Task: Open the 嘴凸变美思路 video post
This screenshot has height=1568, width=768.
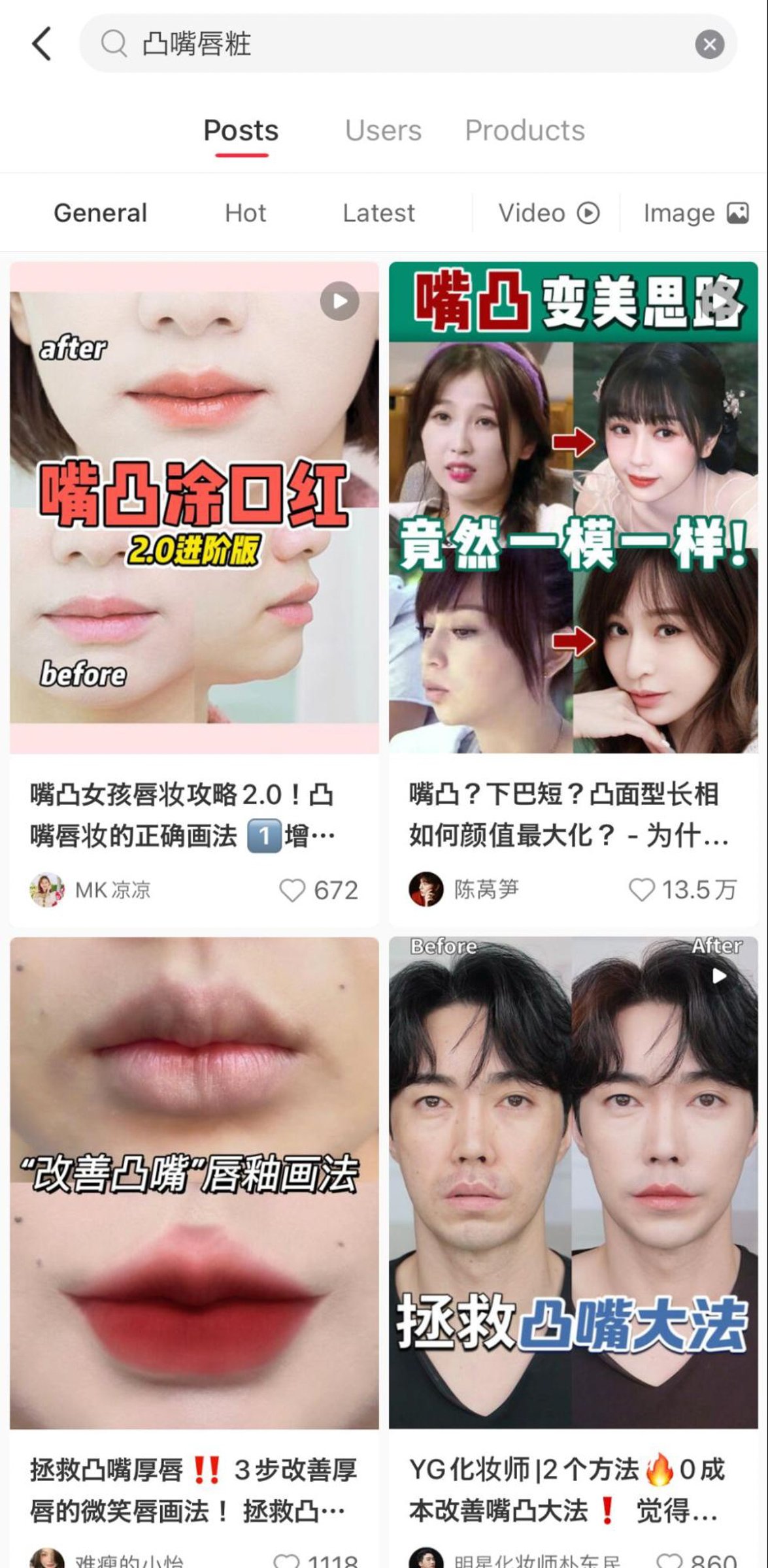Action: click(x=573, y=508)
